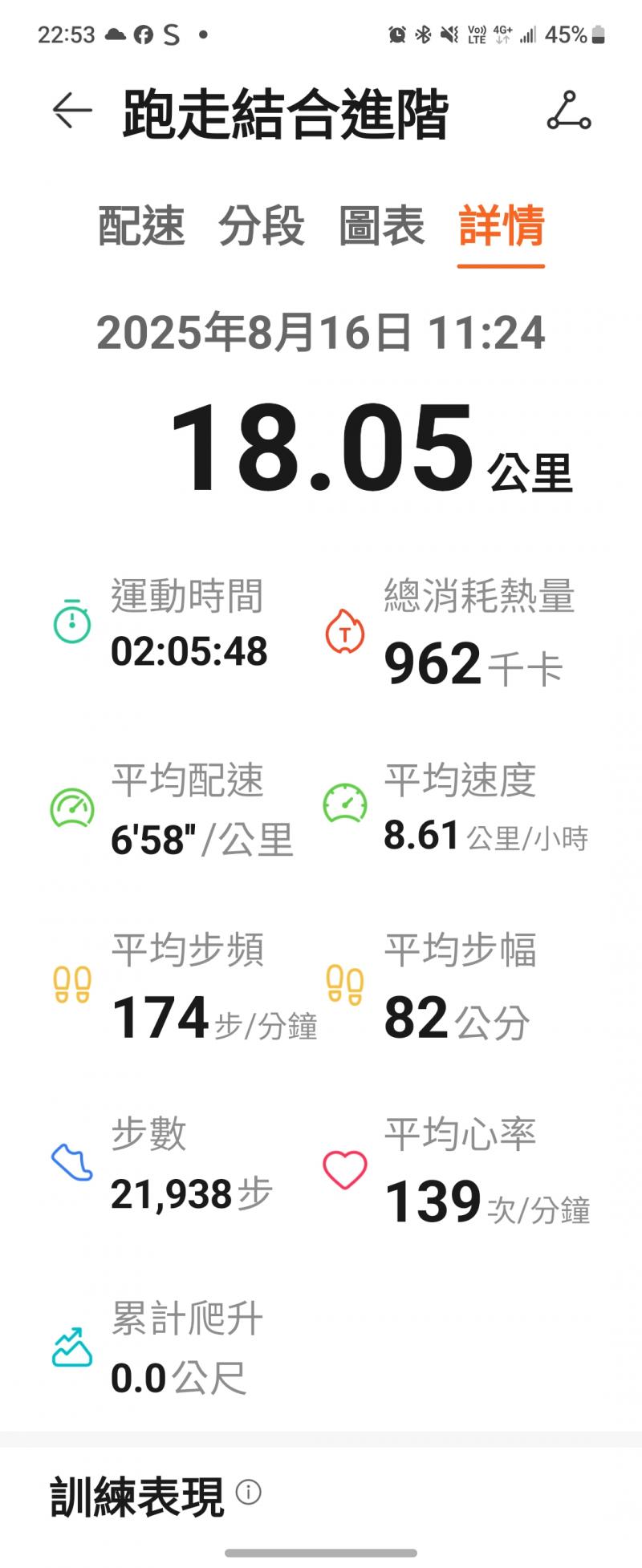Viewport: 642px width, 1568px height.
Task: Select the 詳情 tab
Action: 502,225
